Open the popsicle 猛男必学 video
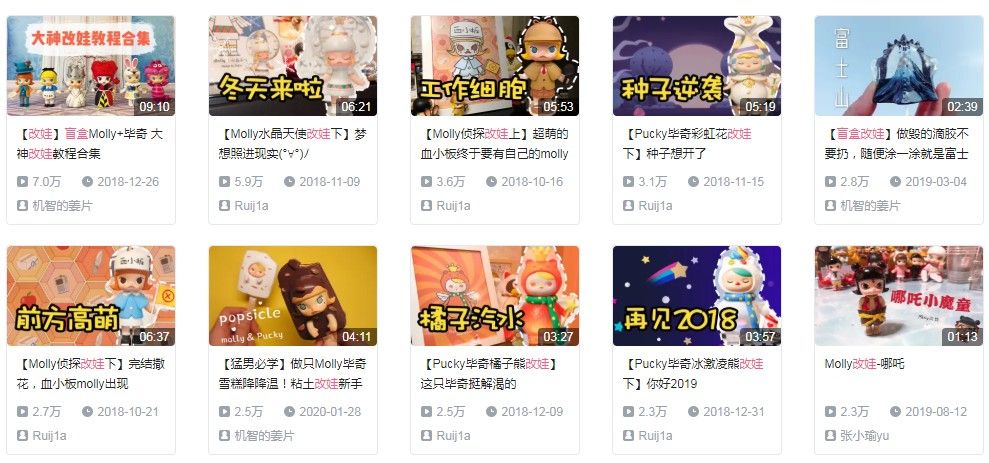 coord(293,296)
